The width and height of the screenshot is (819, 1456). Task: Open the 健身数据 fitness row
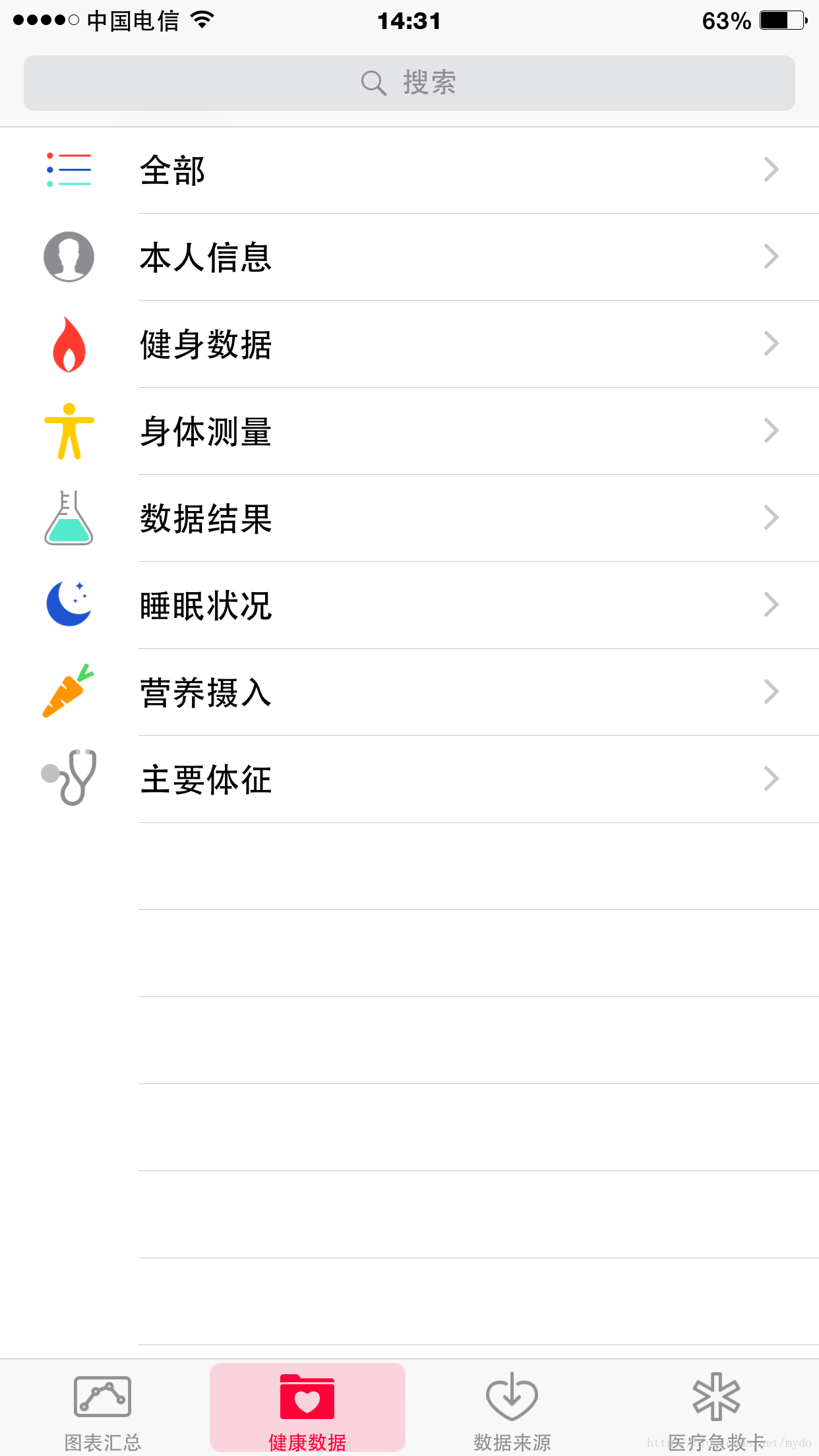(x=409, y=344)
